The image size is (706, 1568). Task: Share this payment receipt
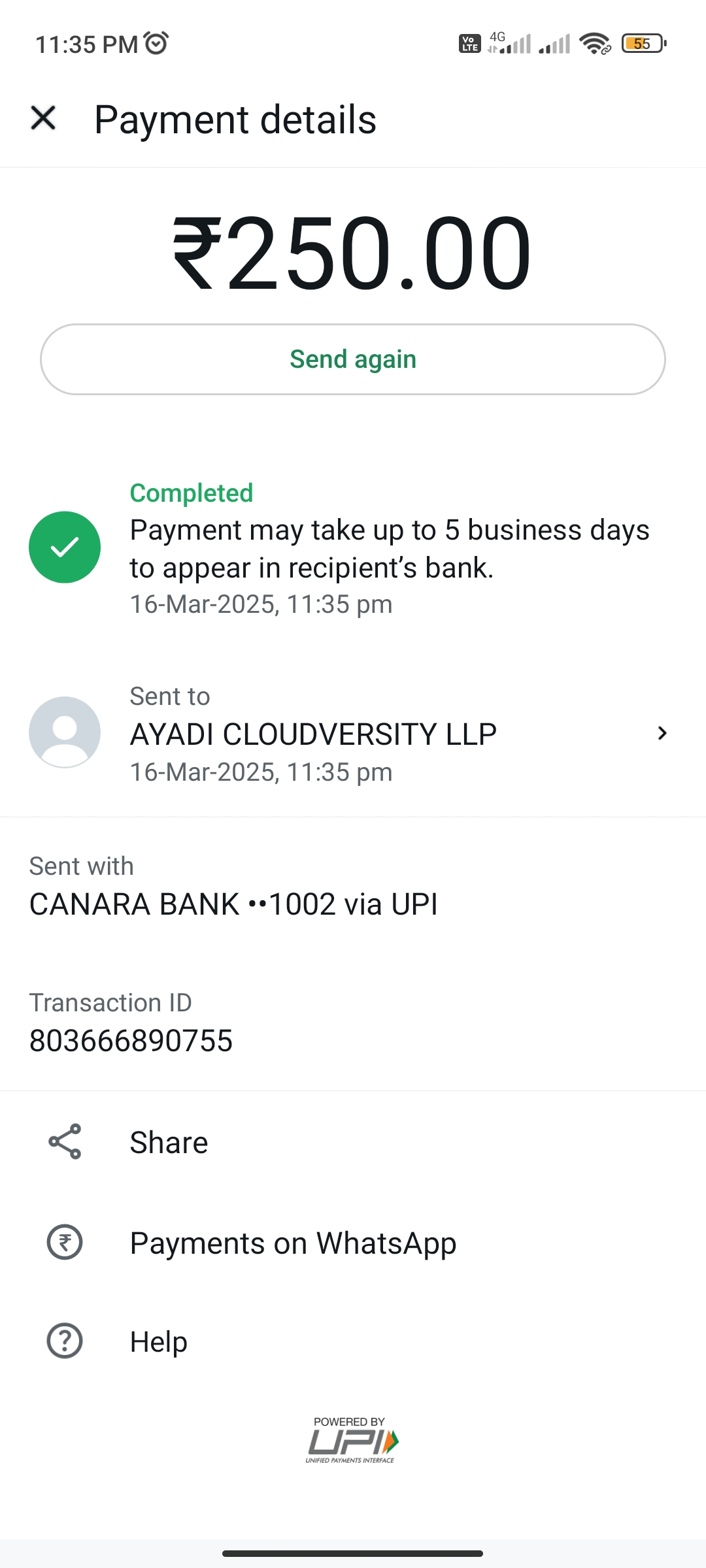click(x=169, y=1143)
